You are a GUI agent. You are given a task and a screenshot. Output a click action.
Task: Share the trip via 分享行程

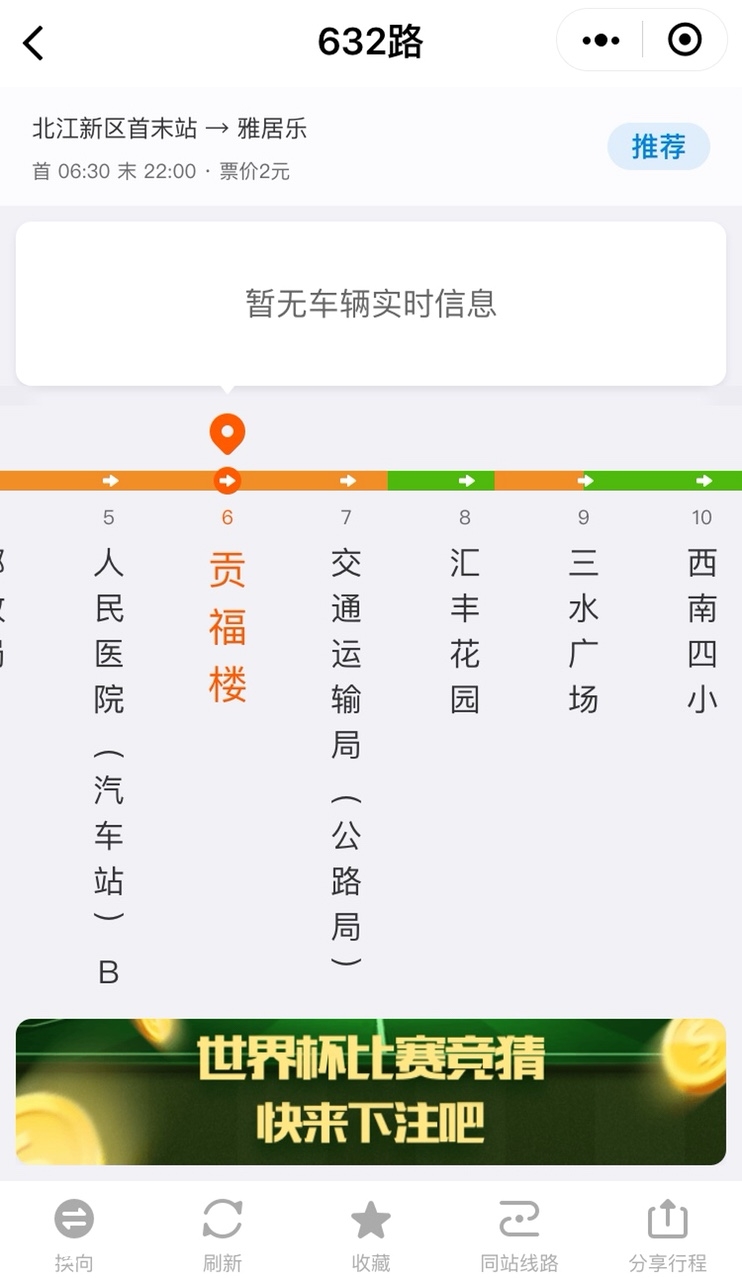667,1232
